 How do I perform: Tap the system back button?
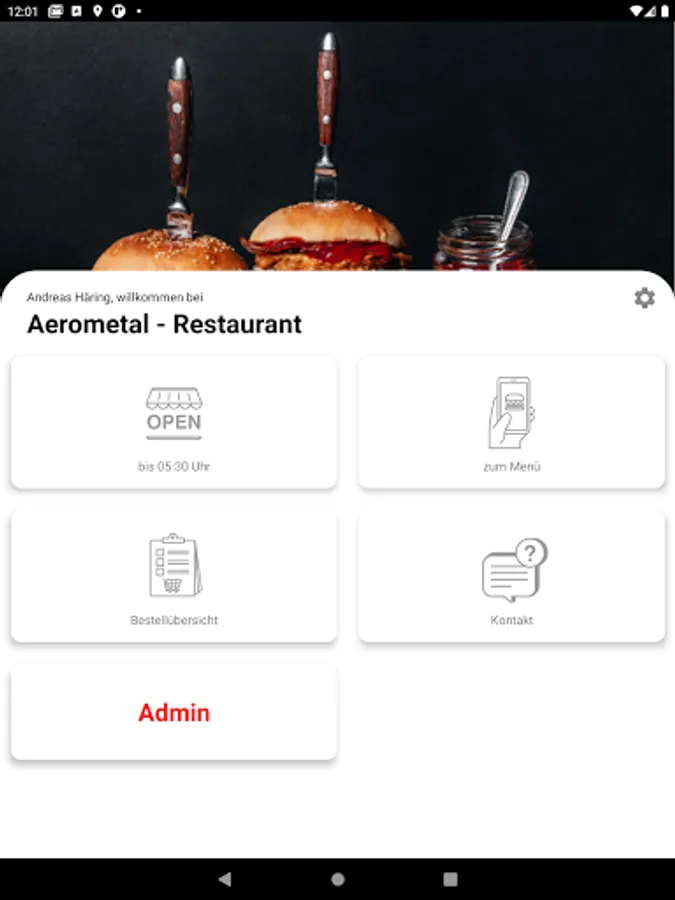225,879
